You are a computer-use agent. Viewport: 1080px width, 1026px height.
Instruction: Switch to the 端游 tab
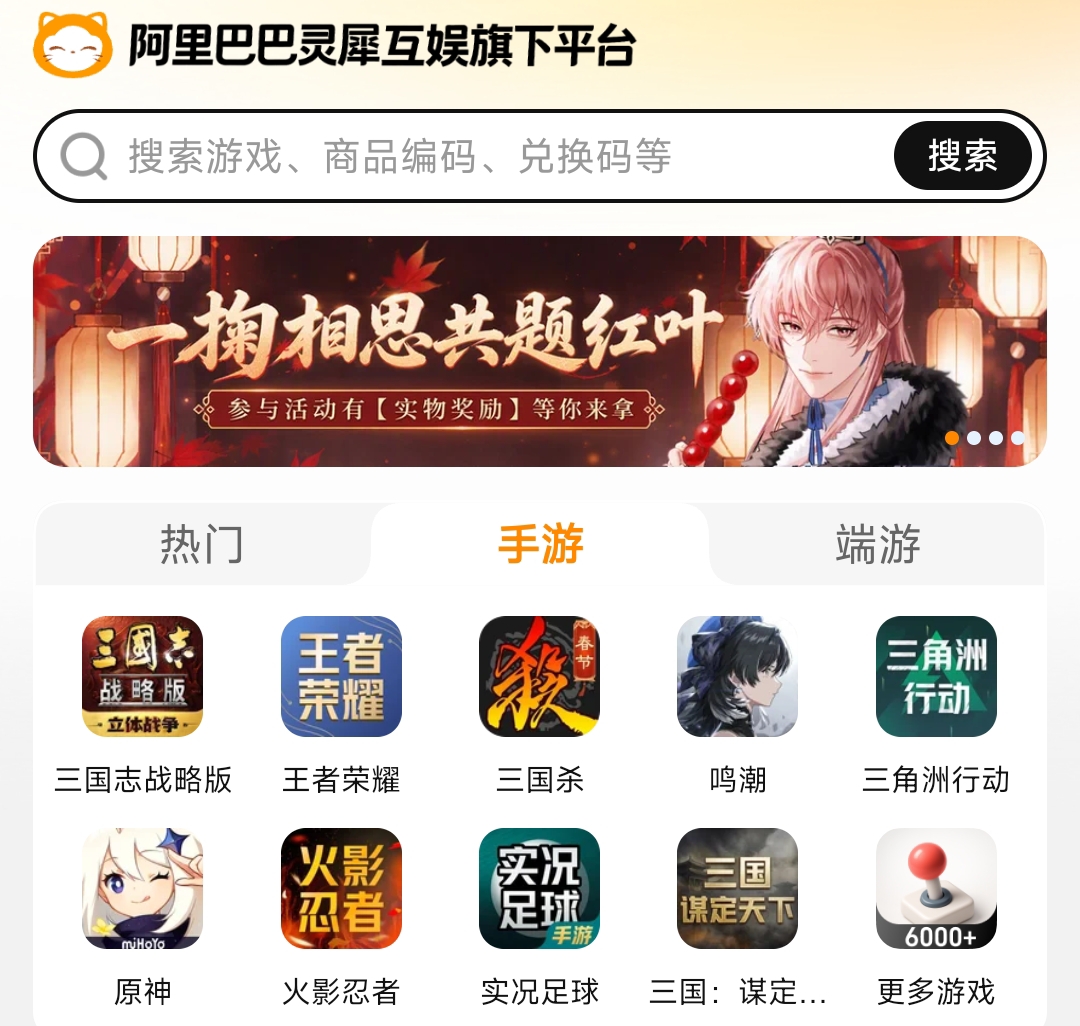click(878, 544)
